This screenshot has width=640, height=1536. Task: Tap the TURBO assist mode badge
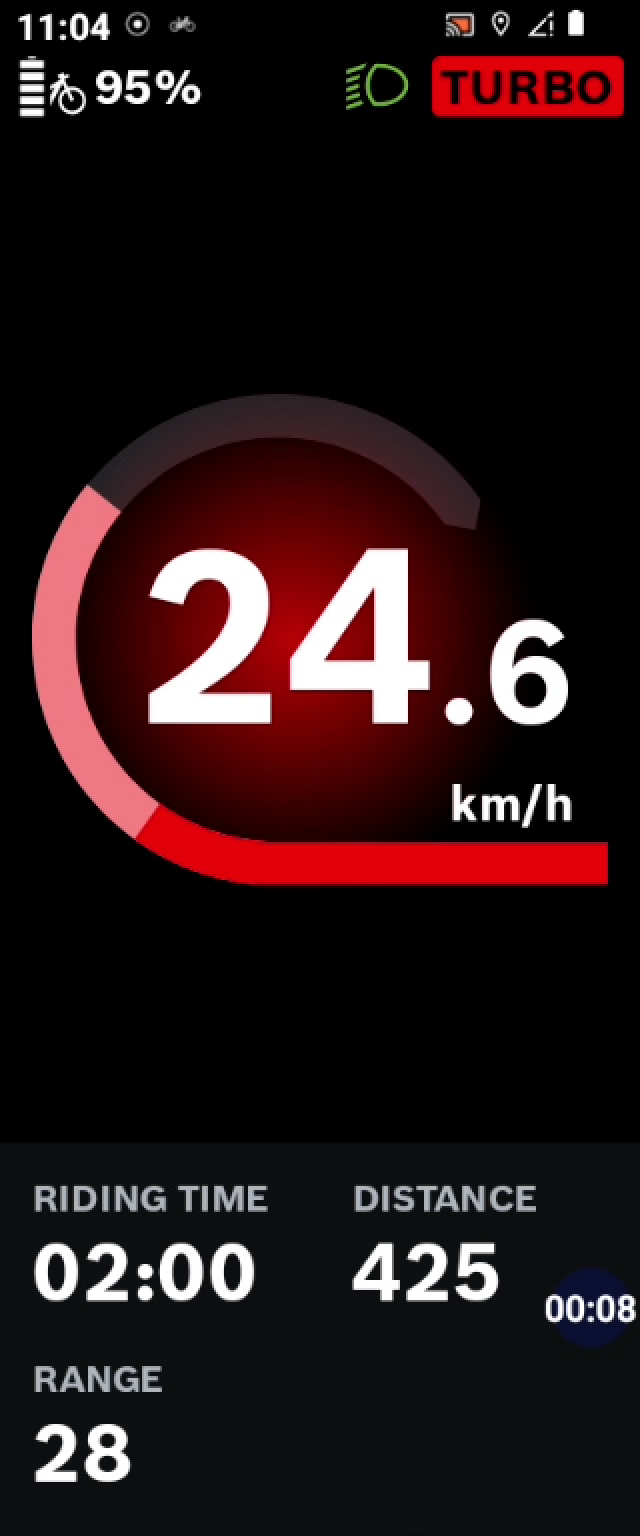click(526, 88)
